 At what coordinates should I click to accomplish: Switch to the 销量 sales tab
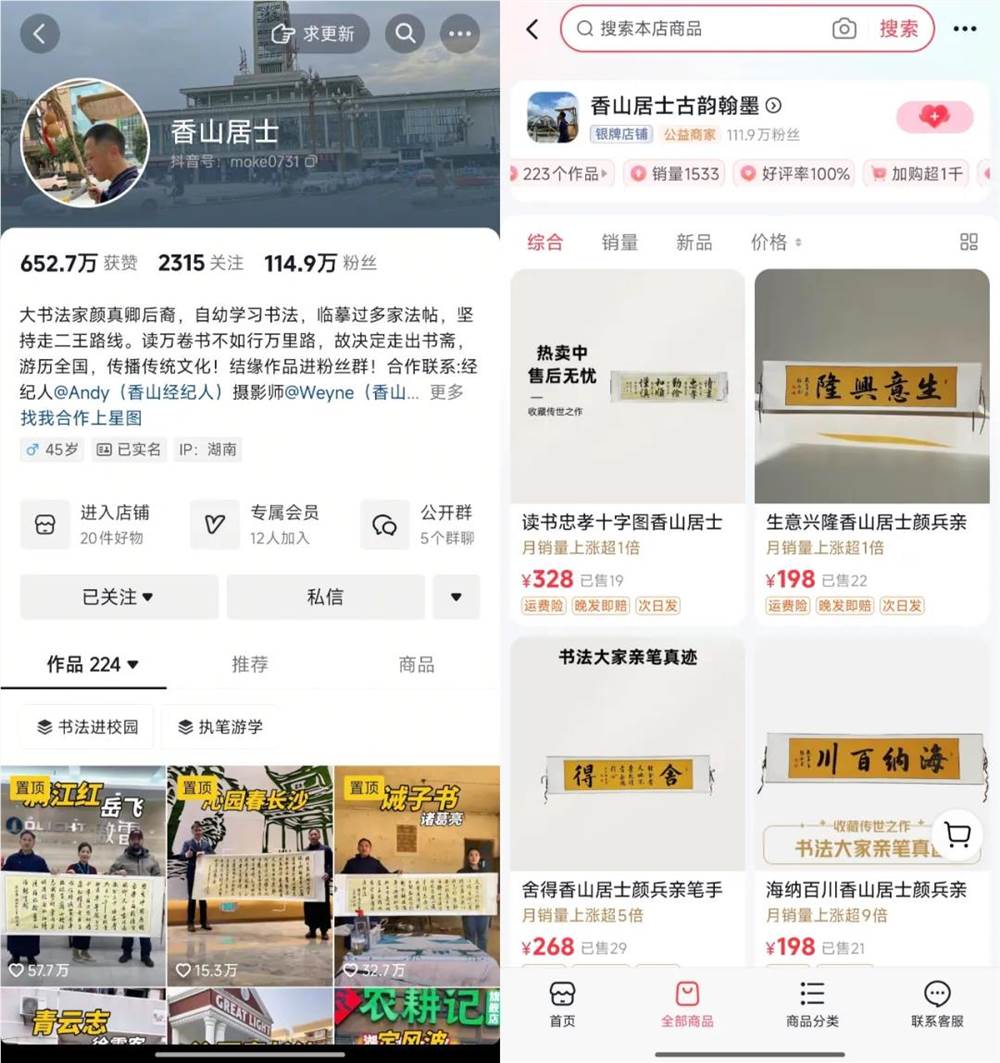click(x=620, y=241)
